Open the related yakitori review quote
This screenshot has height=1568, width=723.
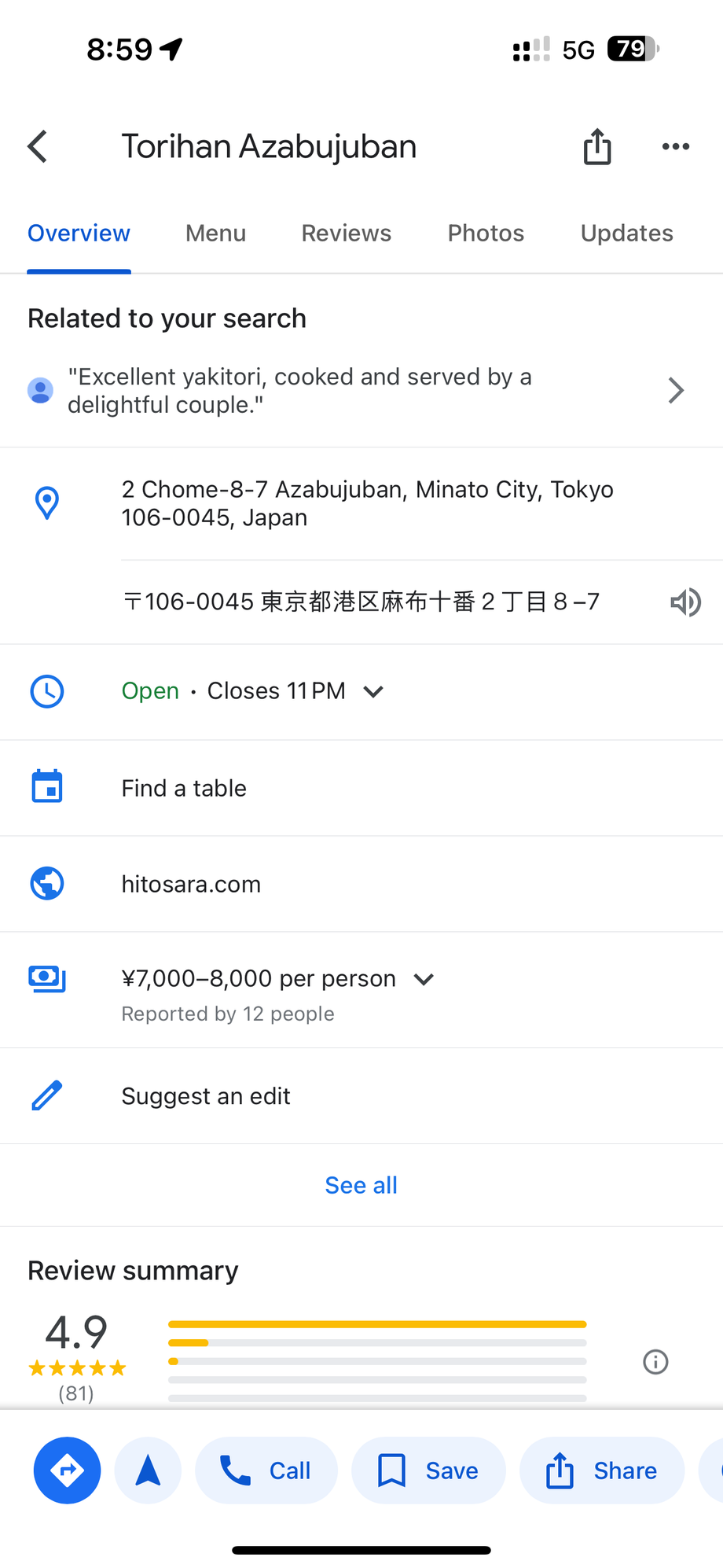pos(361,391)
